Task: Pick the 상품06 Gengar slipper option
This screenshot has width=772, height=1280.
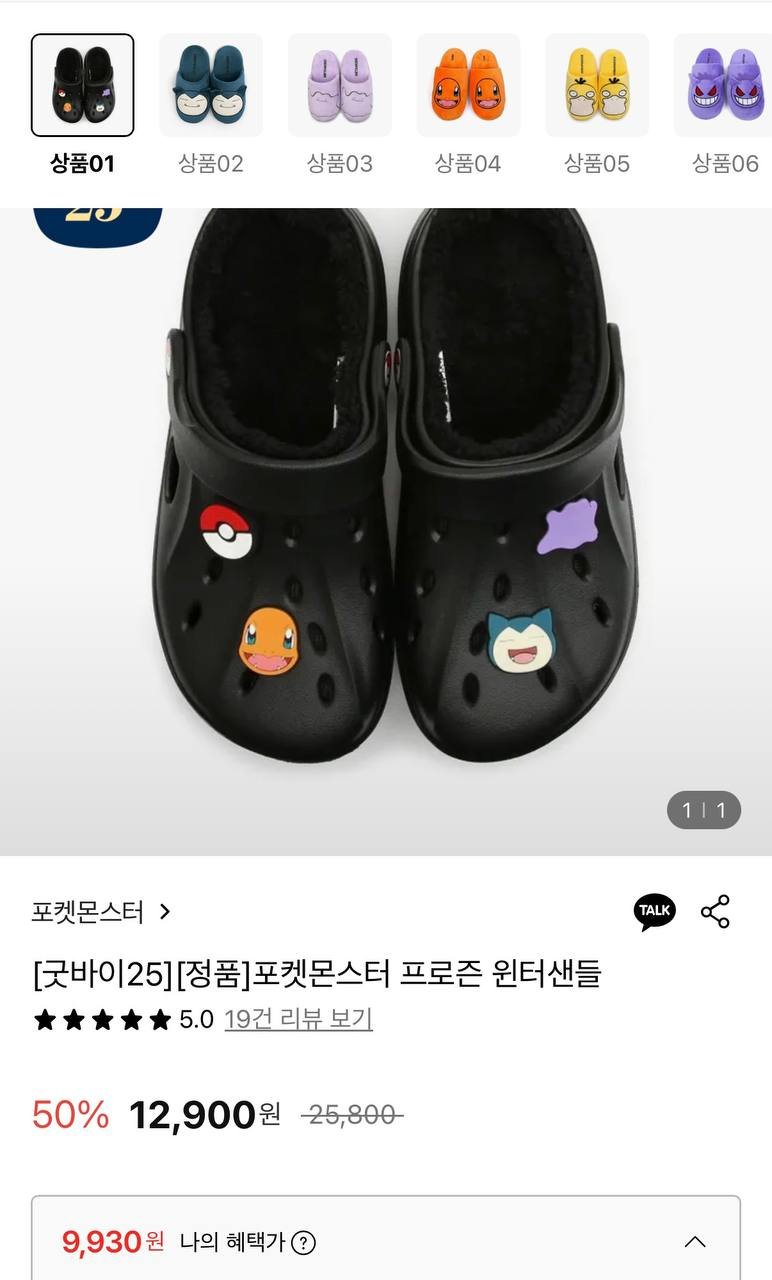Action: click(723, 86)
